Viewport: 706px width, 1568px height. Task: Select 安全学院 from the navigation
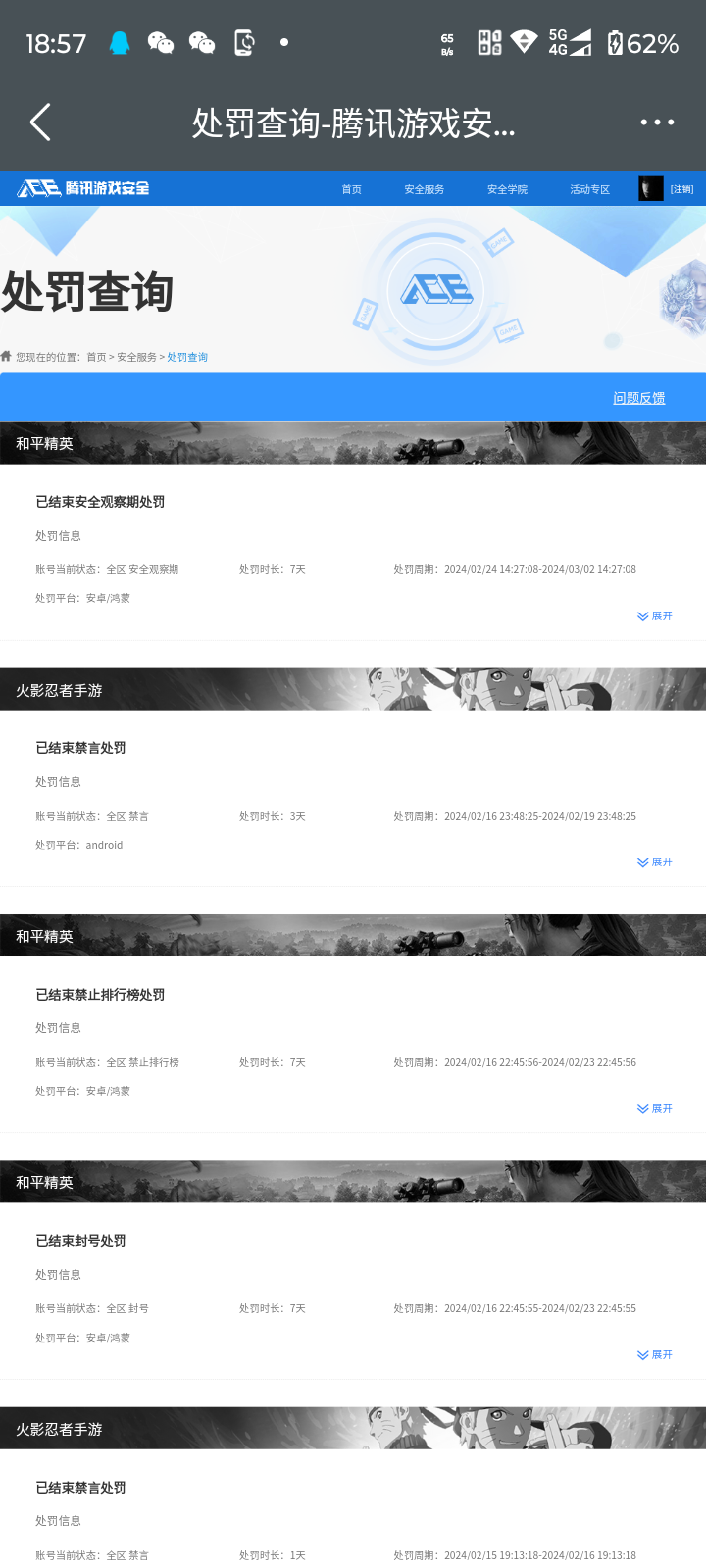click(x=507, y=188)
